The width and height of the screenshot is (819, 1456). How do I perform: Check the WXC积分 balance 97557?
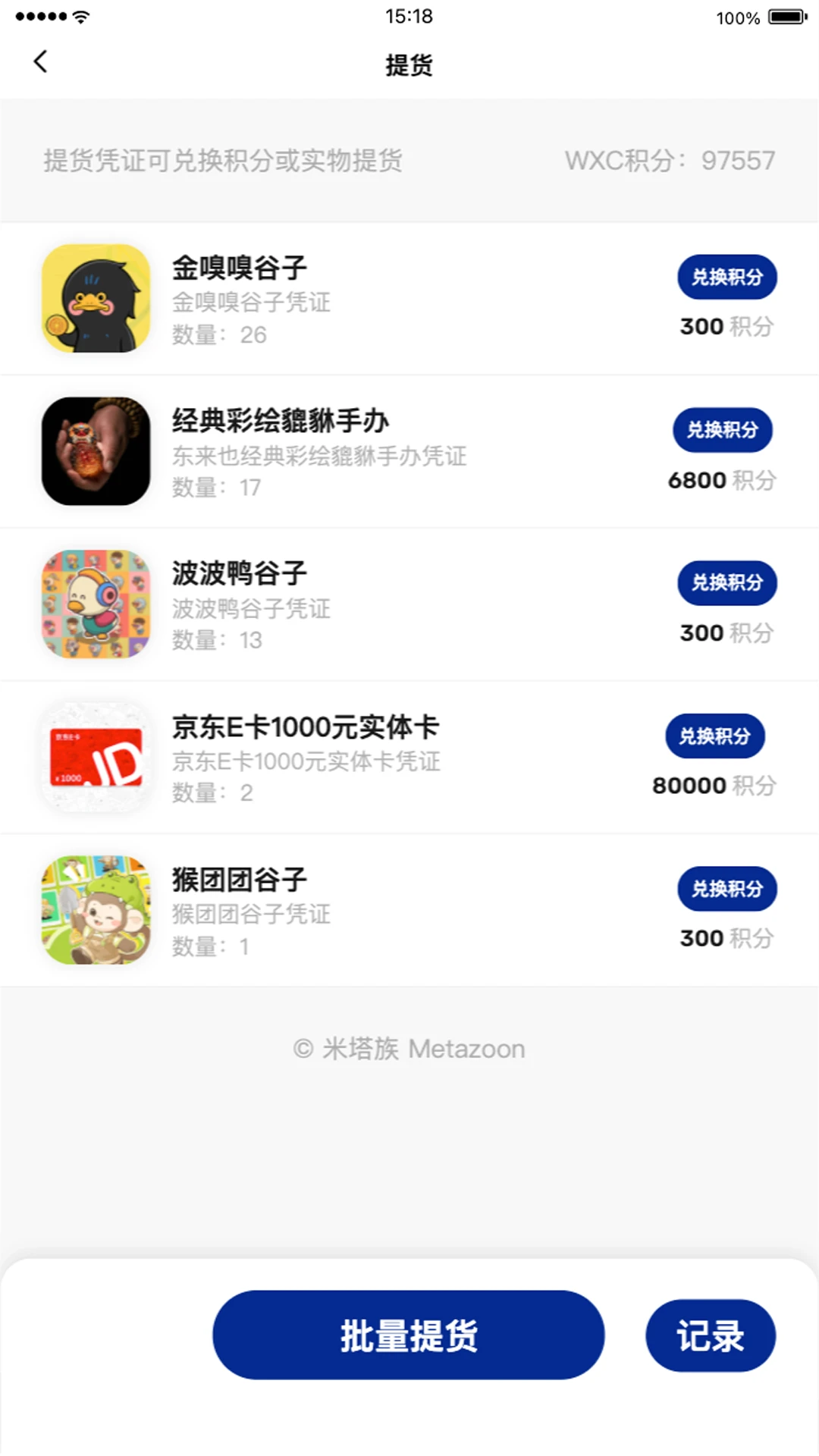[670, 160]
